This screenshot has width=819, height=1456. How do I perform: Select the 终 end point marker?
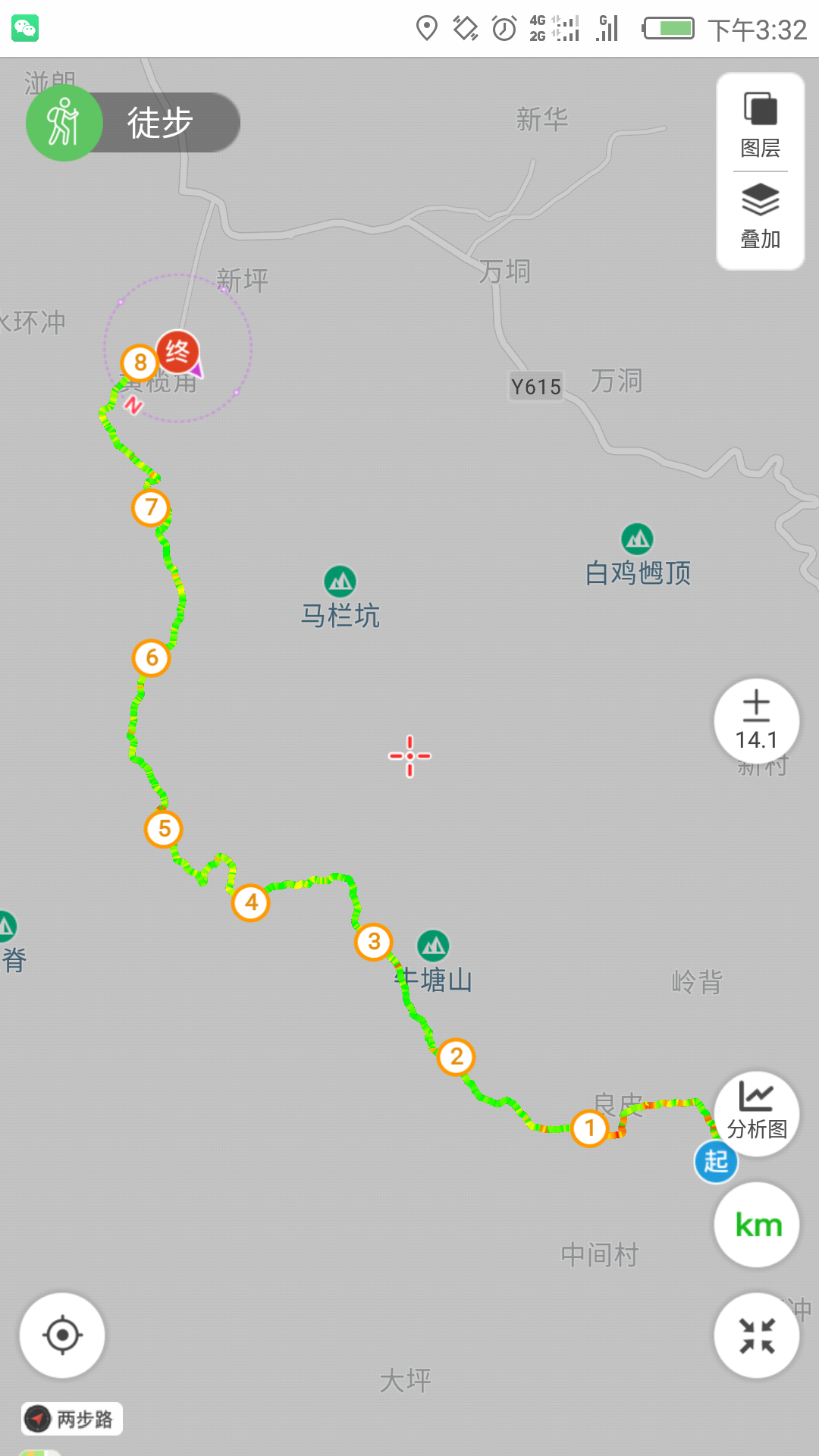pyautogui.click(x=177, y=351)
